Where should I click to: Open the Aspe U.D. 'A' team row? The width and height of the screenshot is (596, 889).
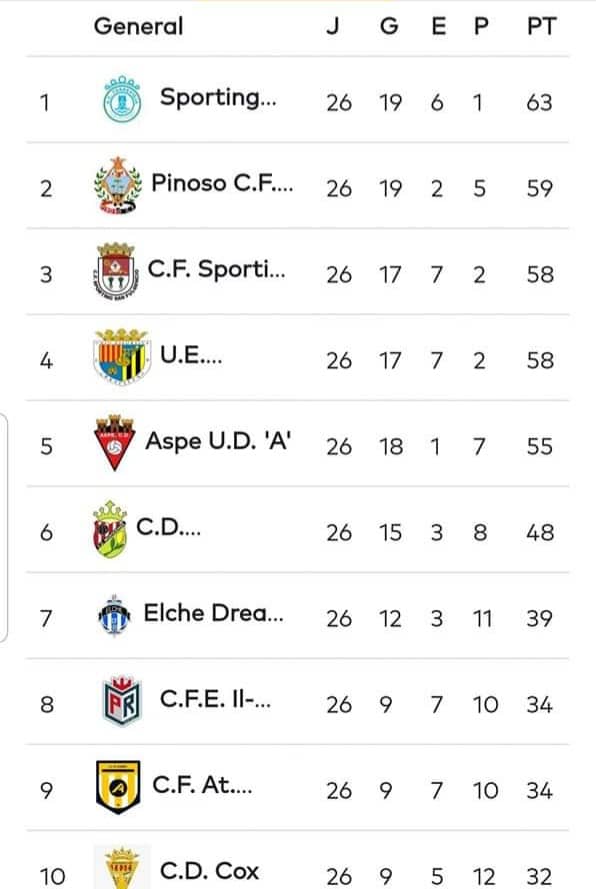[x=298, y=444]
